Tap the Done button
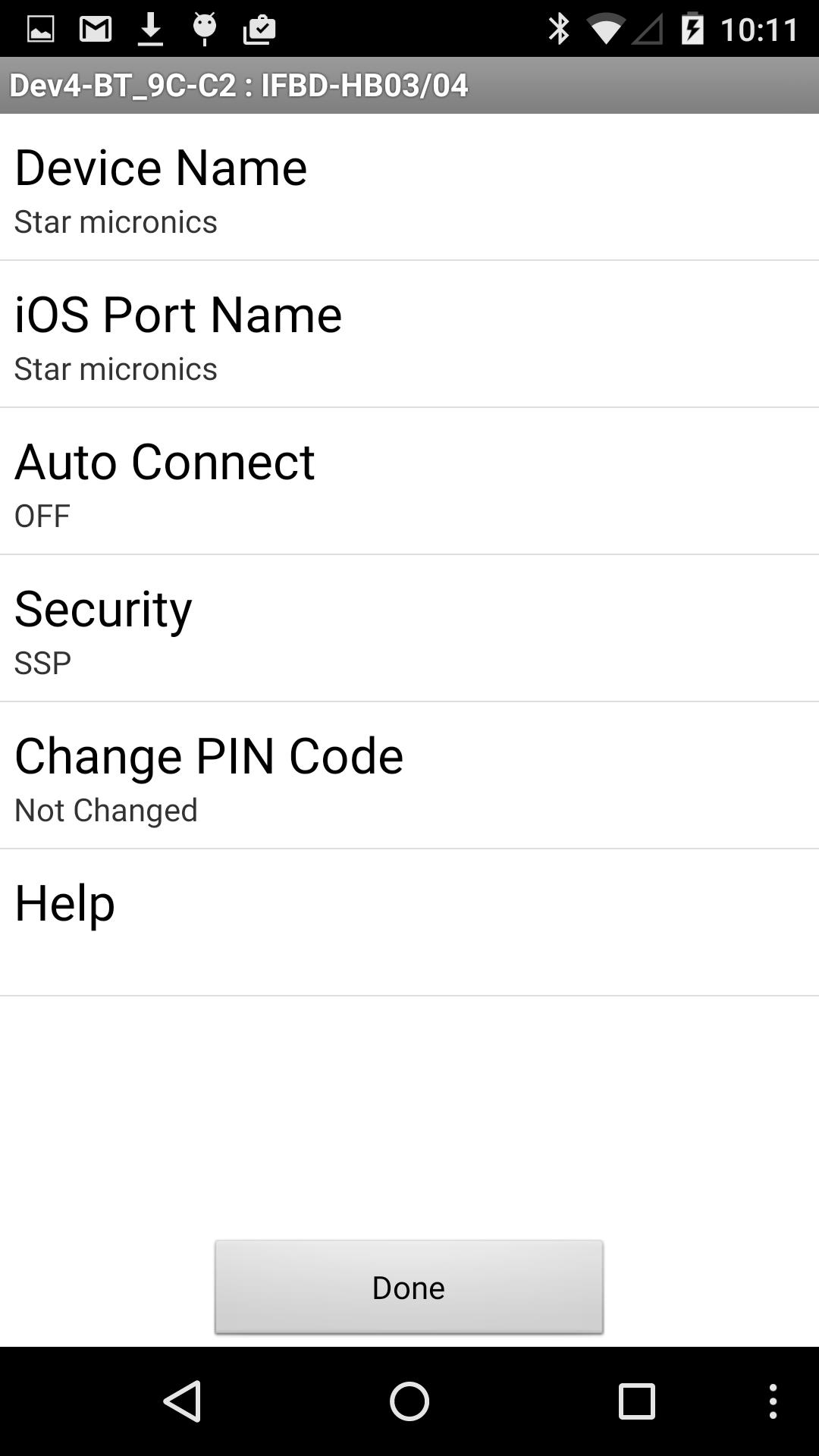The image size is (819, 1456). coord(409,1287)
